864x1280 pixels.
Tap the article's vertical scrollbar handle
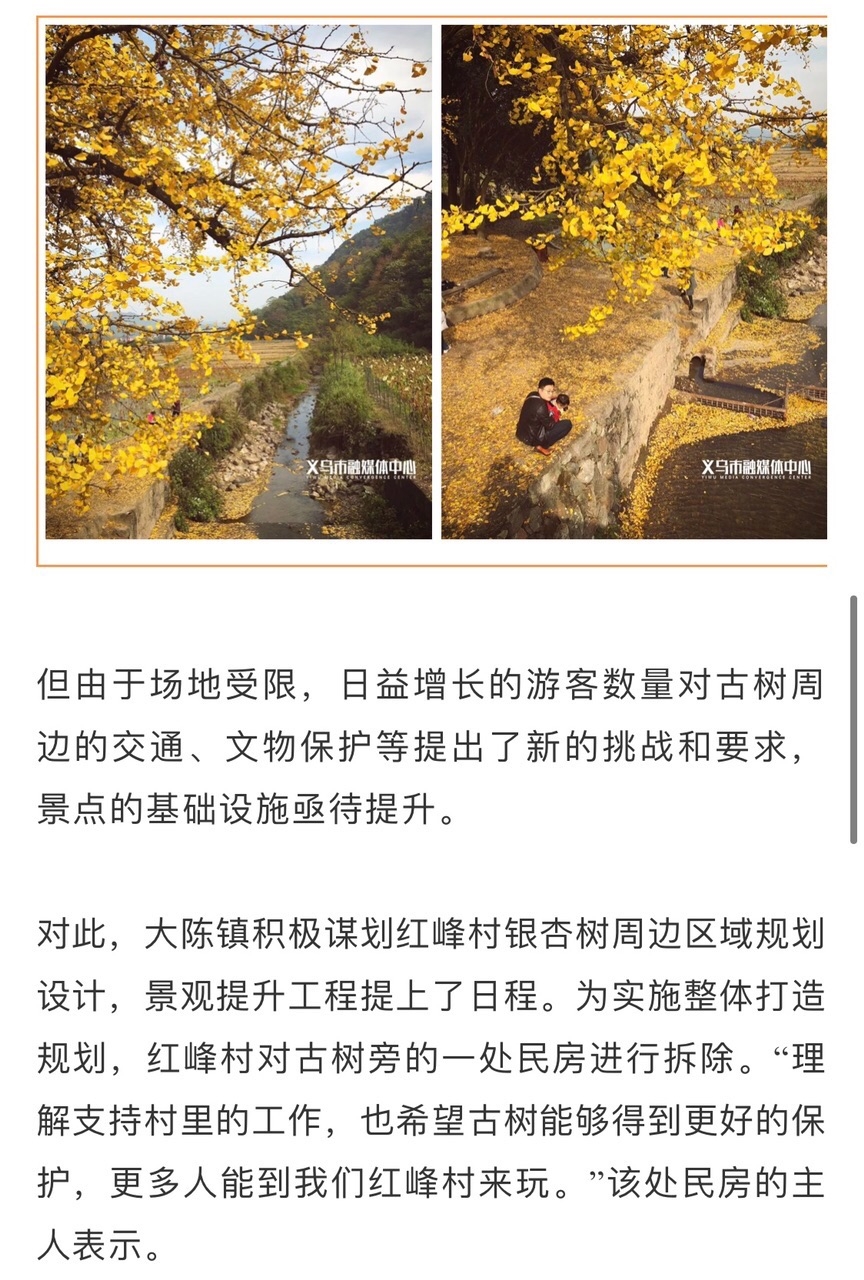853,720
